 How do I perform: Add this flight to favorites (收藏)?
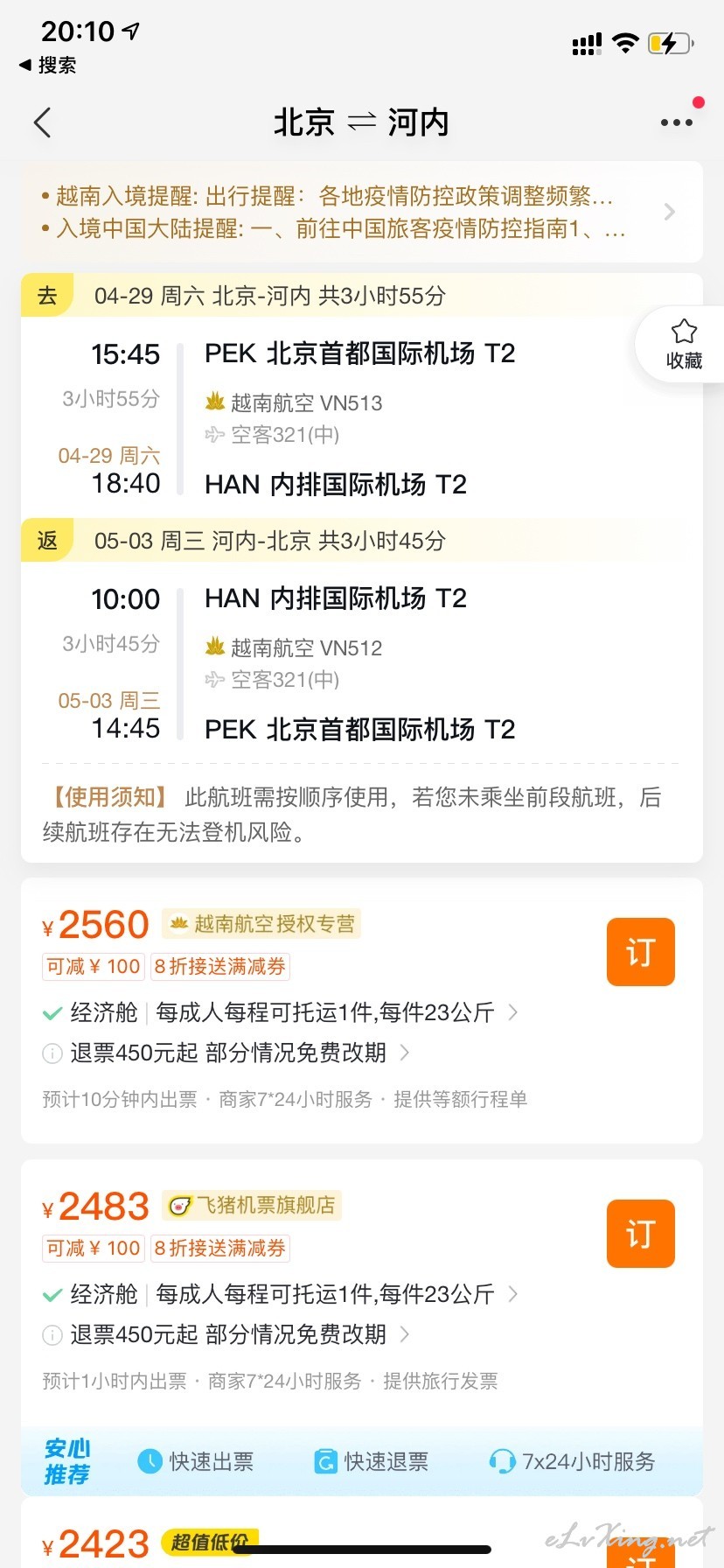(683, 344)
